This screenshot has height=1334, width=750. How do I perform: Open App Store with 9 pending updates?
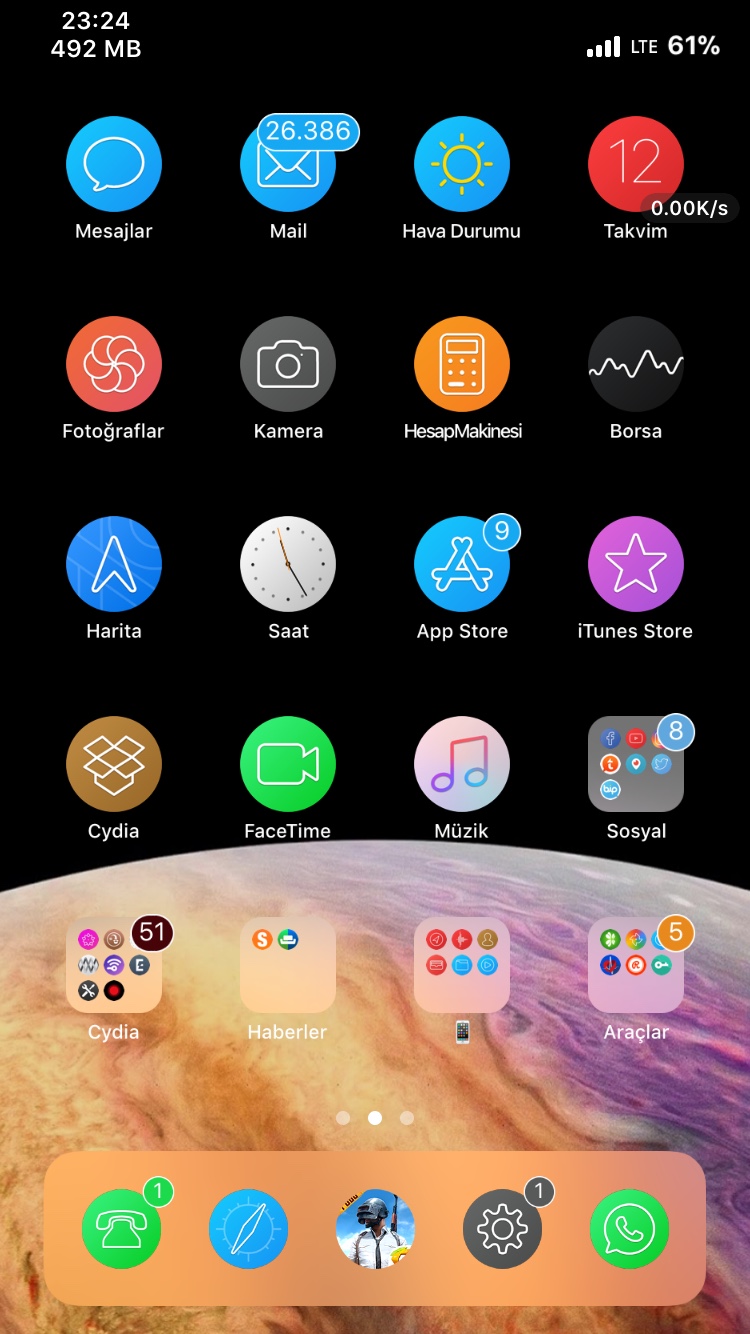(x=462, y=562)
